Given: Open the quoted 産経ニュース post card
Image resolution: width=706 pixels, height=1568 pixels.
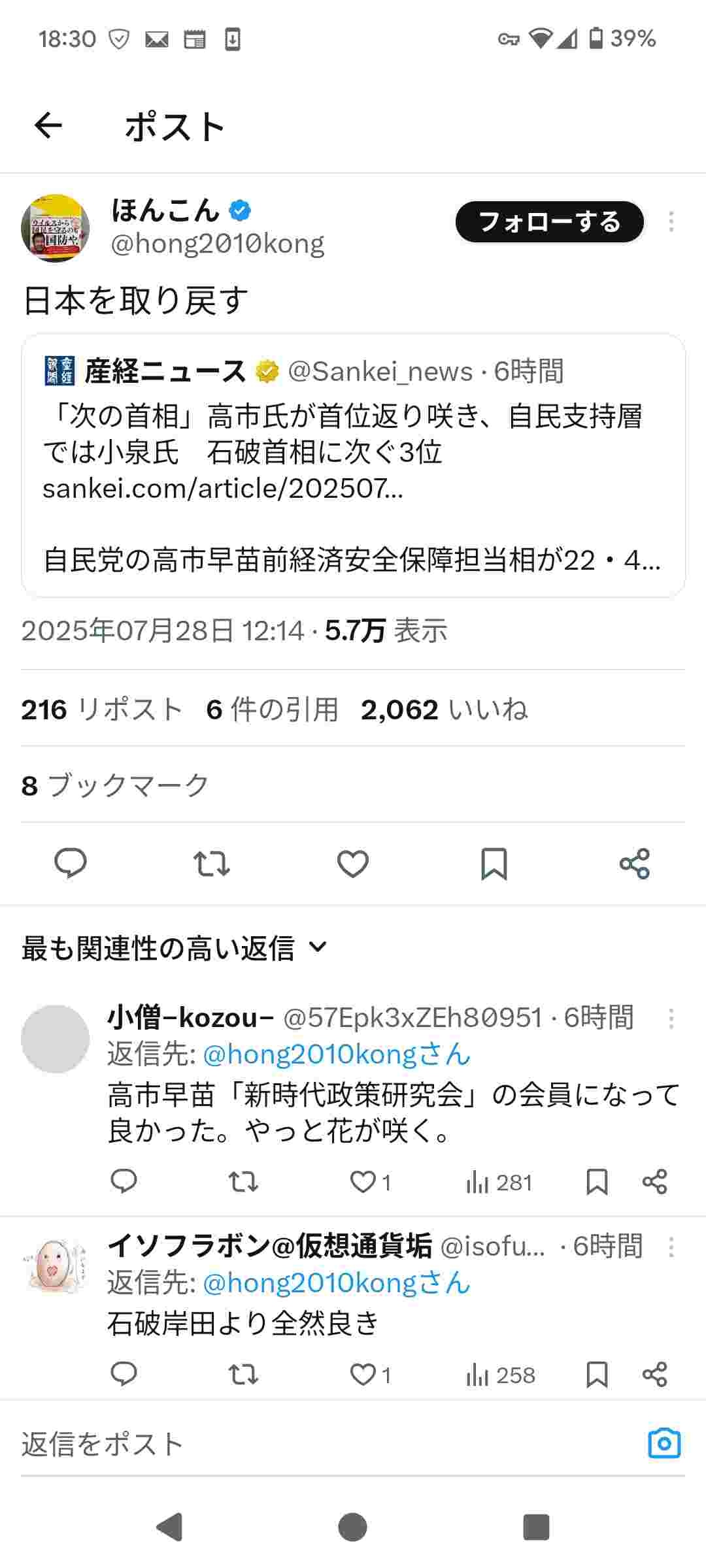Looking at the screenshot, I should [353, 465].
